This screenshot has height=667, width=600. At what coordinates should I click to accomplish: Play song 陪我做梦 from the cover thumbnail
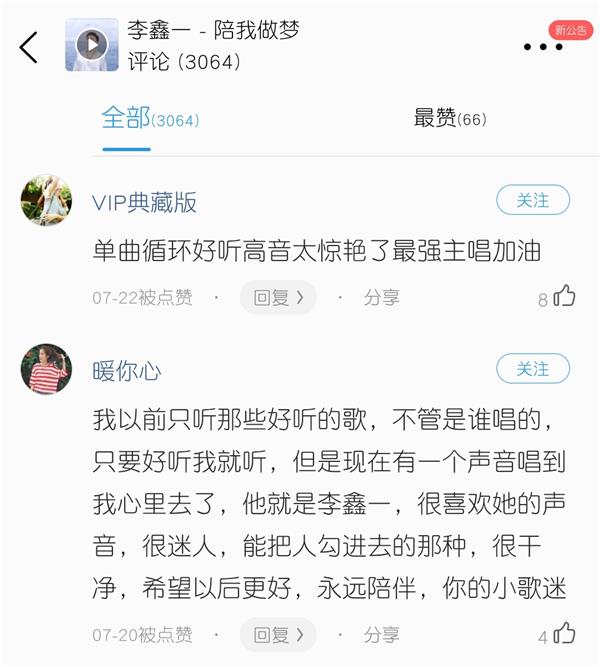[x=92, y=45]
